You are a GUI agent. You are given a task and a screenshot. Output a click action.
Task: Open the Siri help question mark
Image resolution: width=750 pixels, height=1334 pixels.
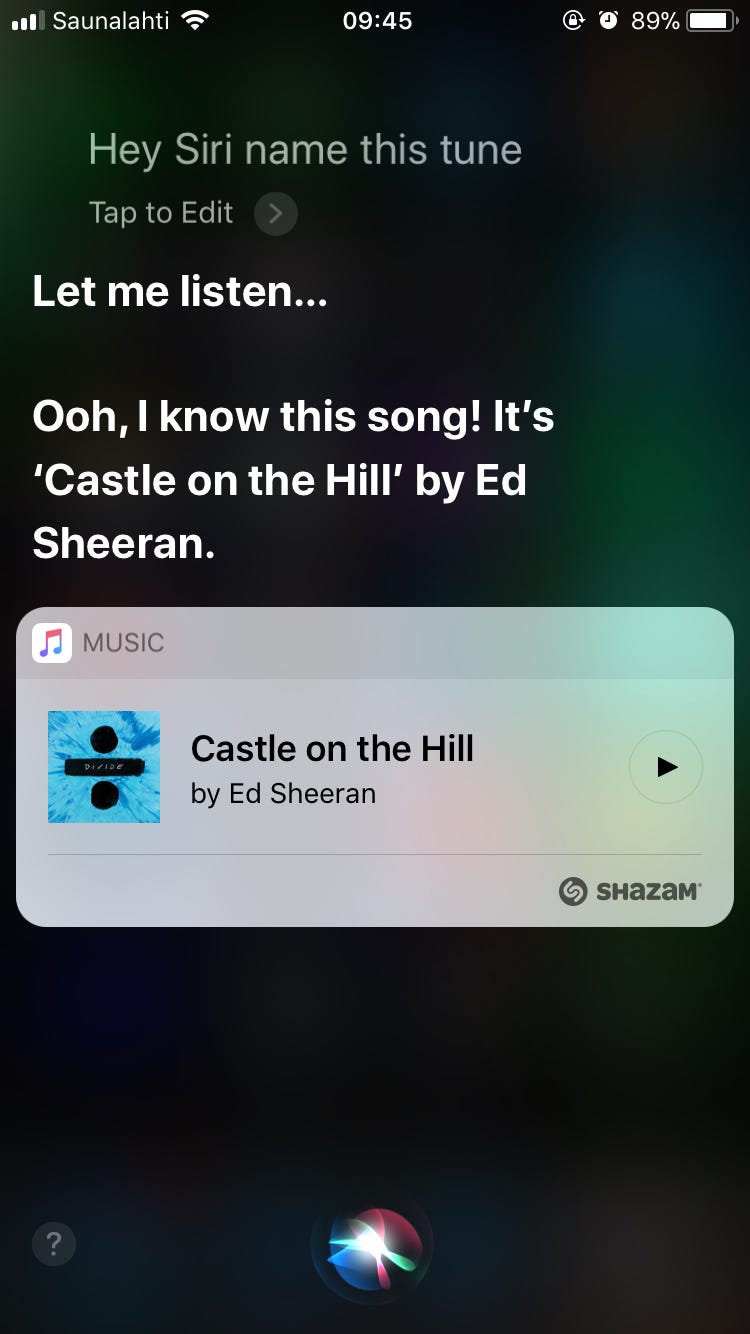click(x=54, y=1244)
